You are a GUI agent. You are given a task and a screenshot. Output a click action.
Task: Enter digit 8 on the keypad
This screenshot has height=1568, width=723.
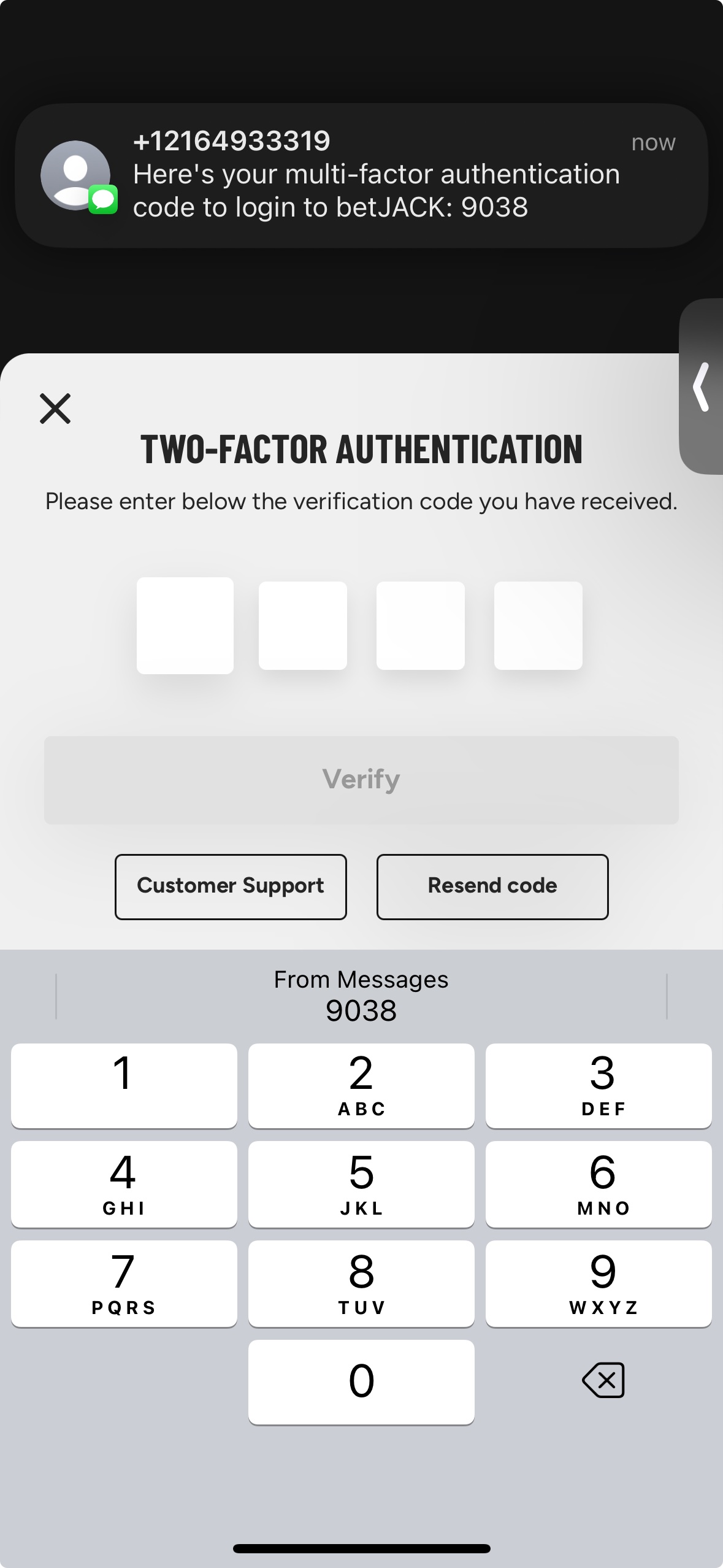[361, 1283]
